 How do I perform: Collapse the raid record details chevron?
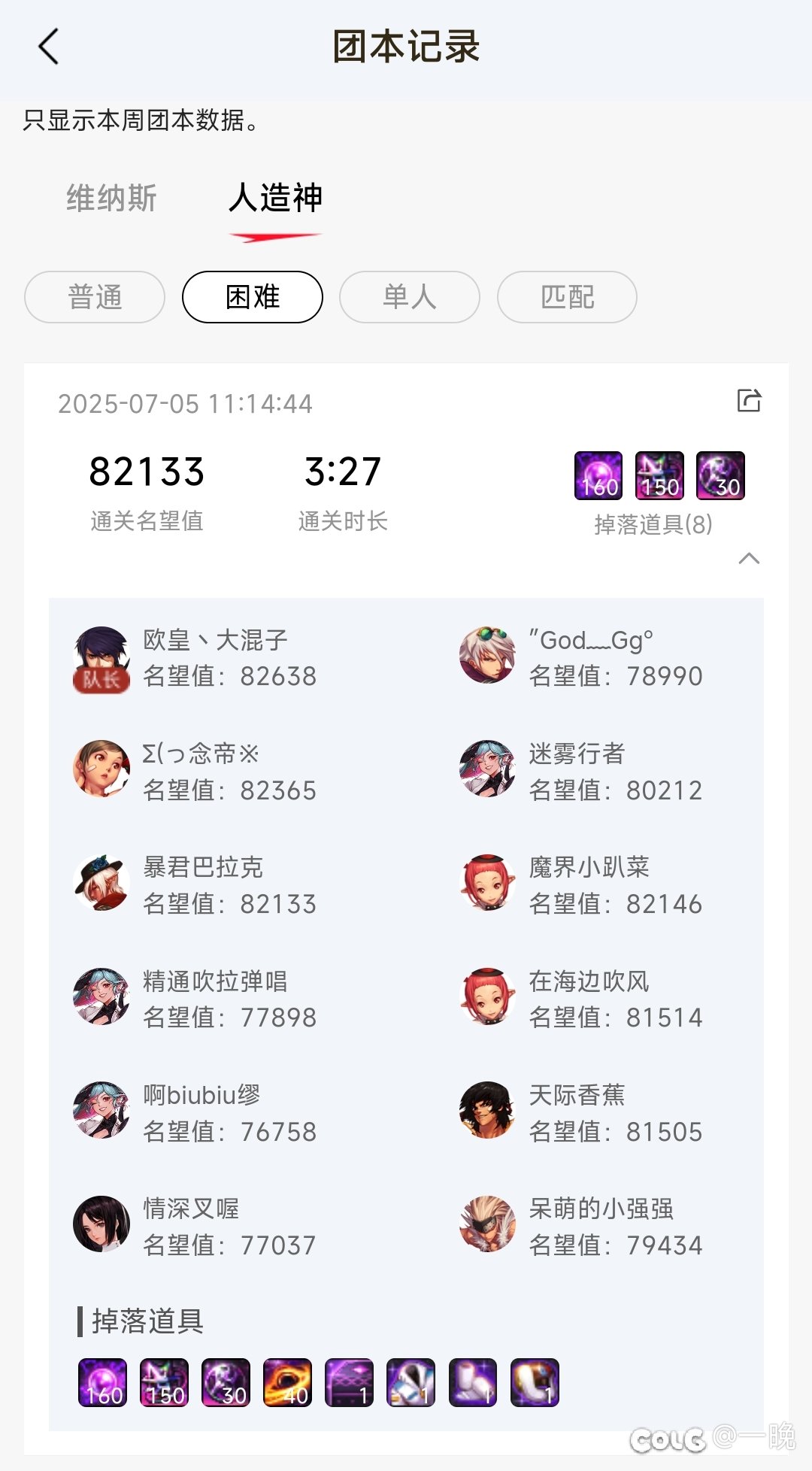[x=749, y=558]
